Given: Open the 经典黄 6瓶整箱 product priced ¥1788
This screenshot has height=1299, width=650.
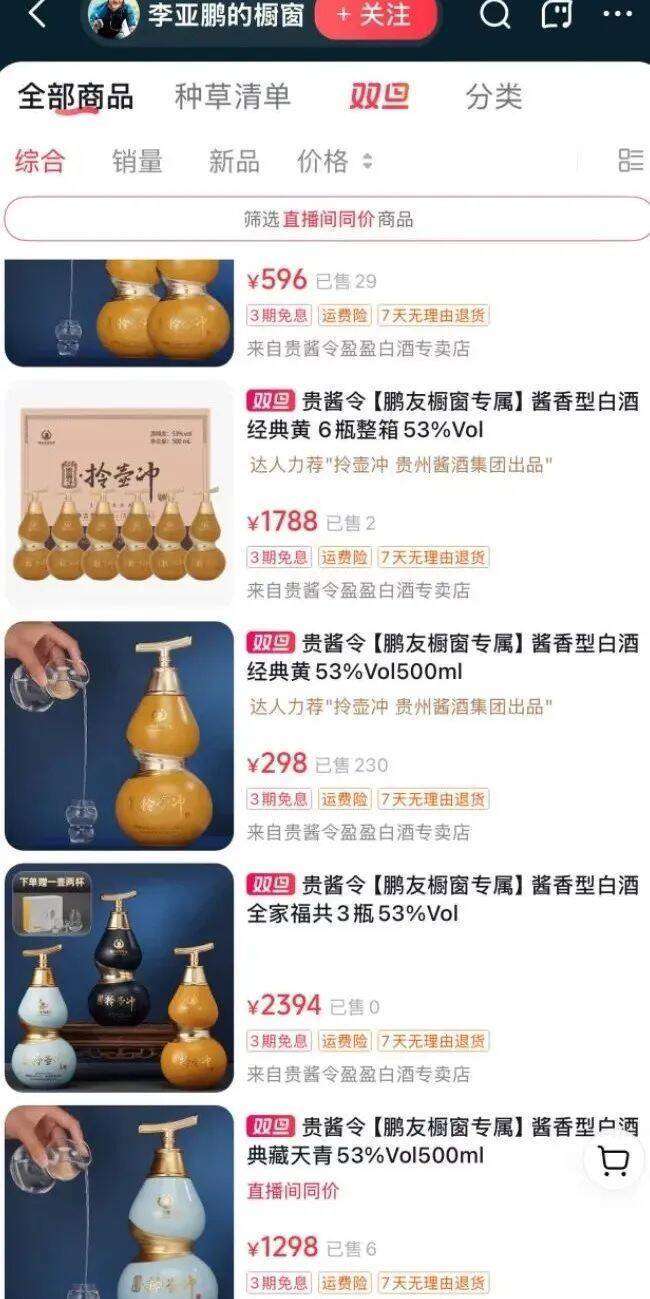Looking at the screenshot, I should 442,416.
